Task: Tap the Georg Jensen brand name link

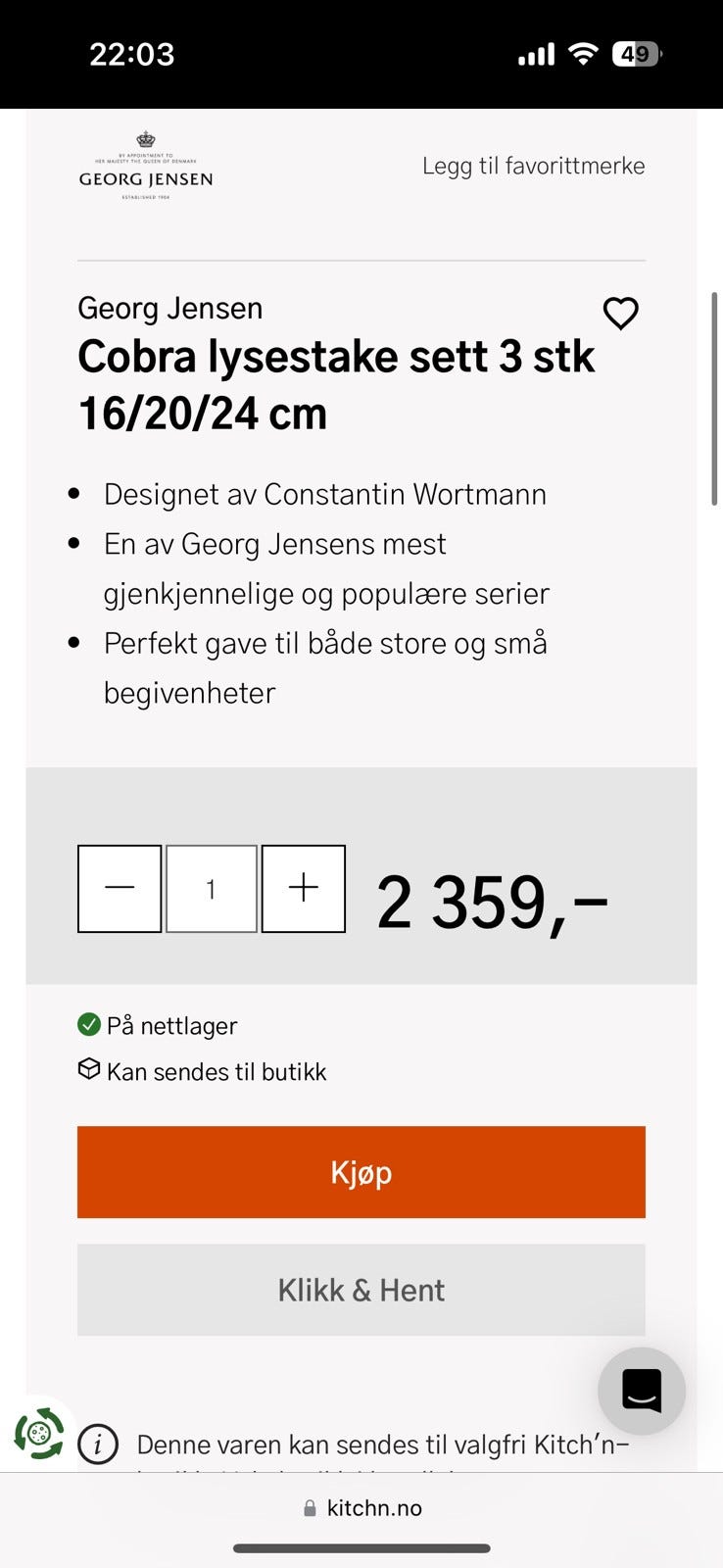Action: (x=169, y=308)
